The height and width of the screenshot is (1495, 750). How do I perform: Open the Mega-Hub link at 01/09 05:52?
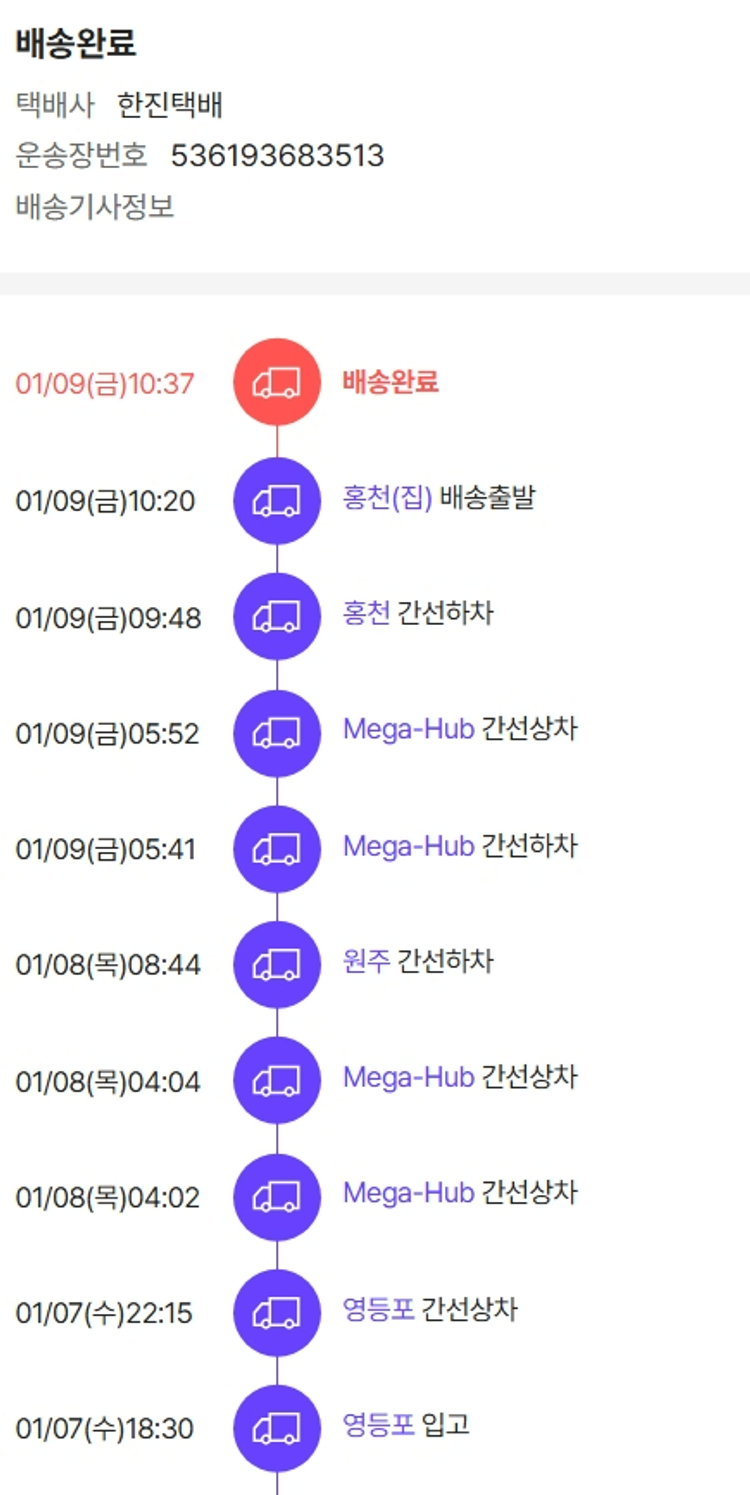click(408, 730)
